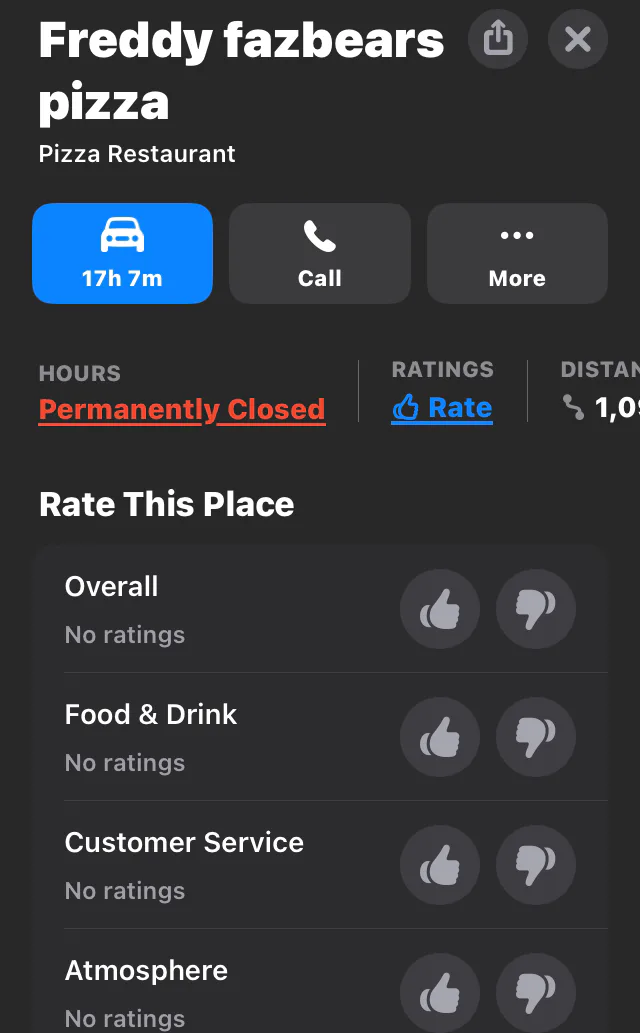Close the place card
Viewport: 640px width, 1033px height.
(x=578, y=39)
